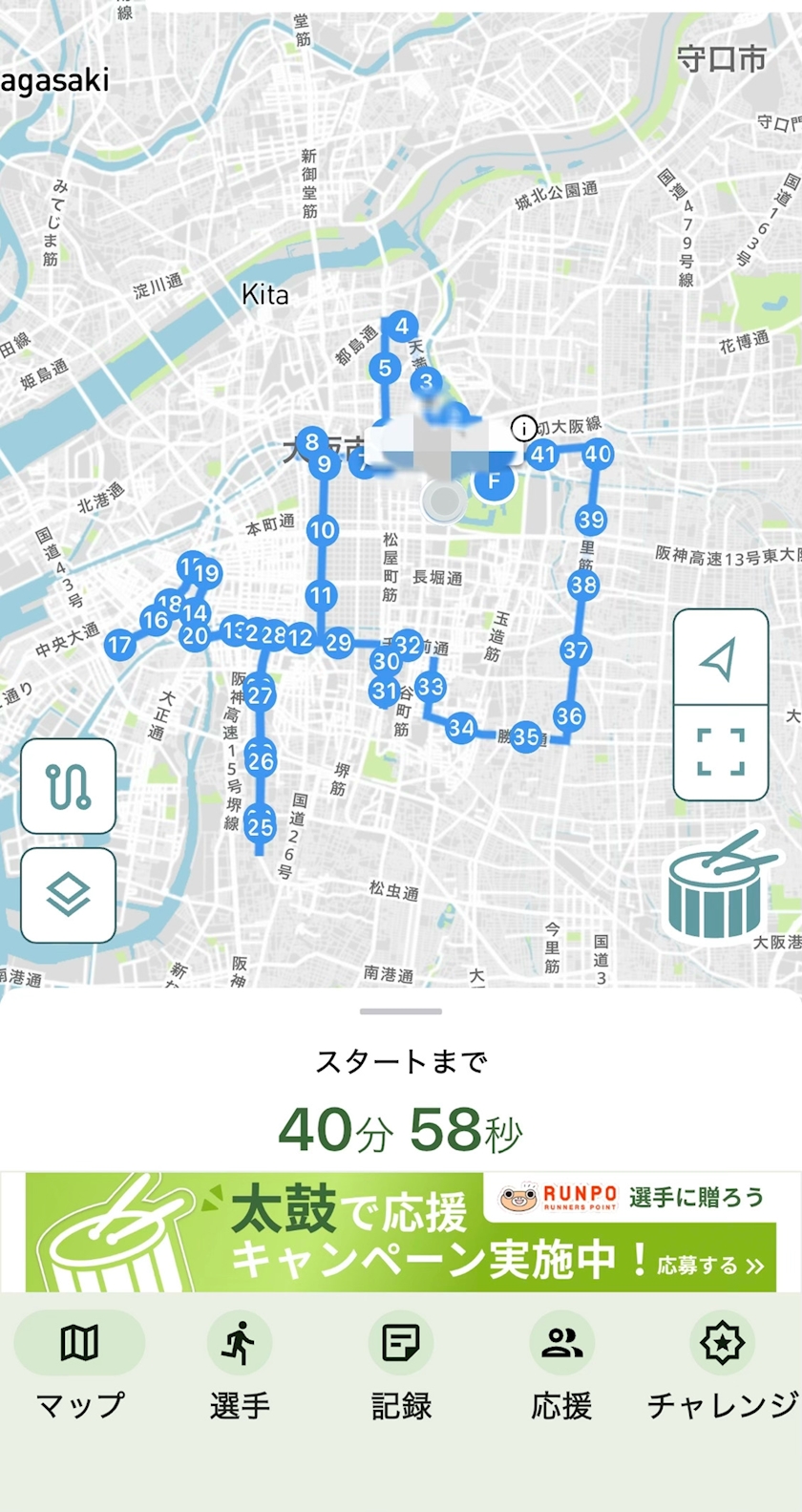Image resolution: width=802 pixels, height=1512 pixels.
Task: Switch to the 選手 tab
Action: [240, 1363]
